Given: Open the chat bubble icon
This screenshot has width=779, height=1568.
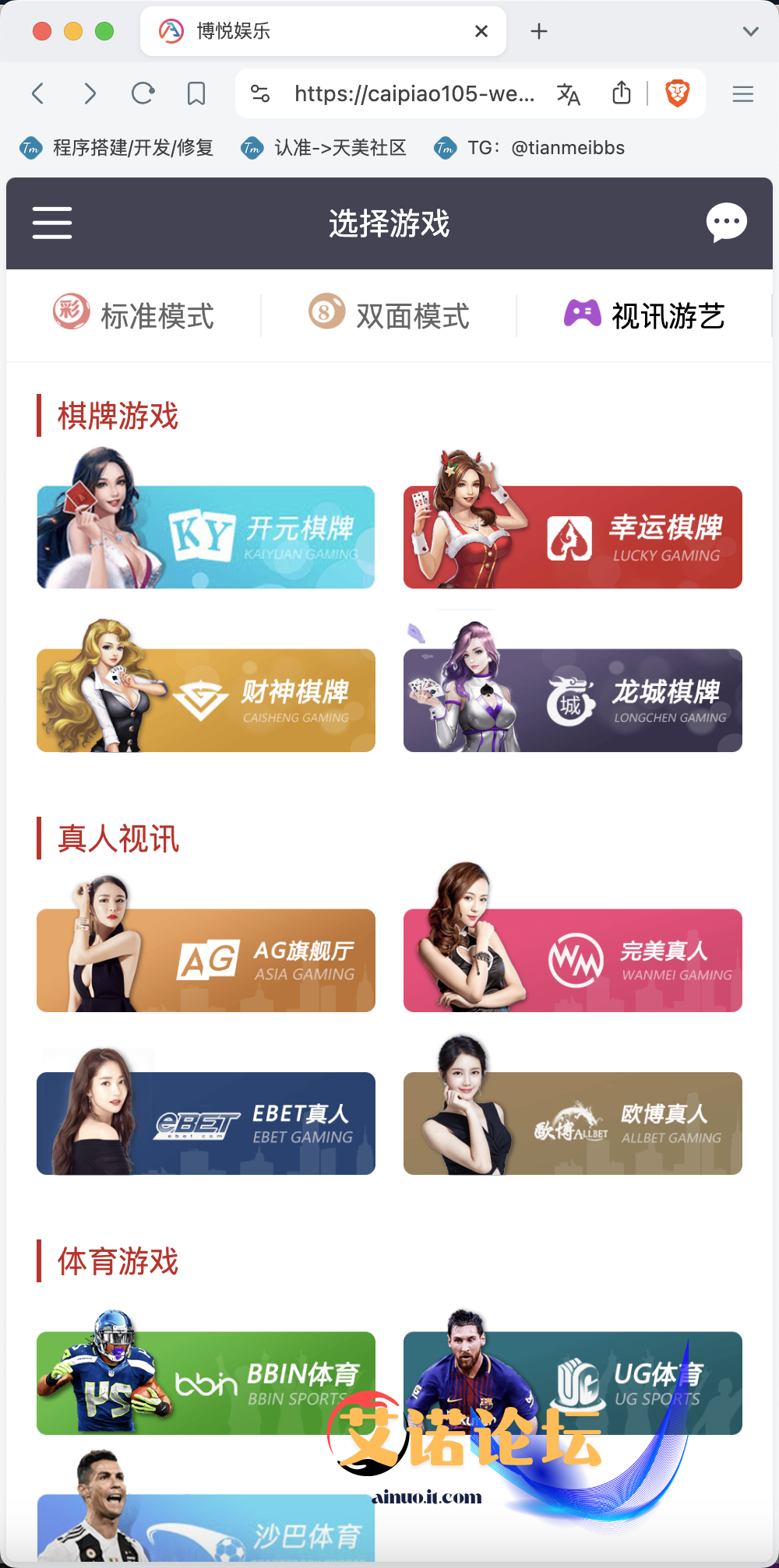Looking at the screenshot, I should (x=726, y=223).
